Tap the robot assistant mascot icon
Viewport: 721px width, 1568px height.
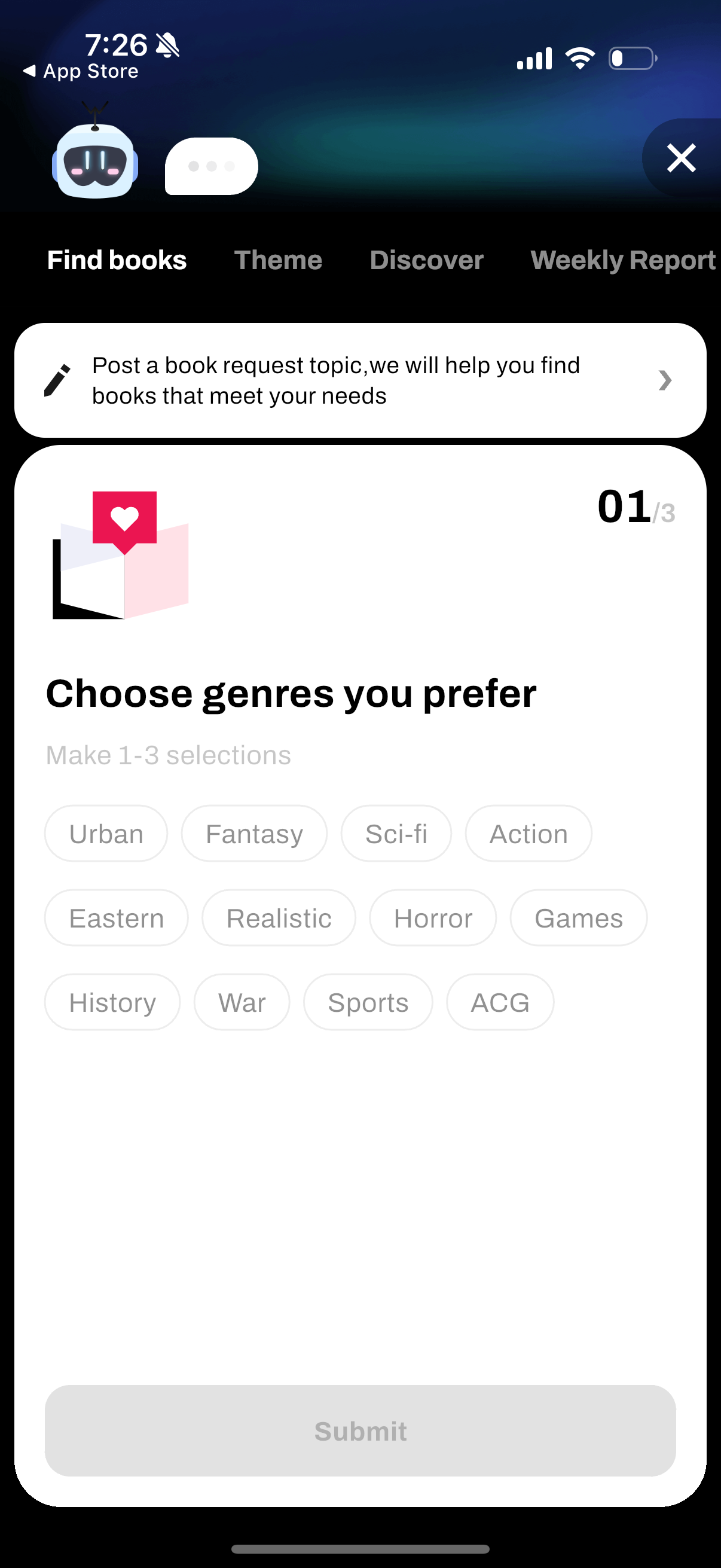(x=95, y=160)
